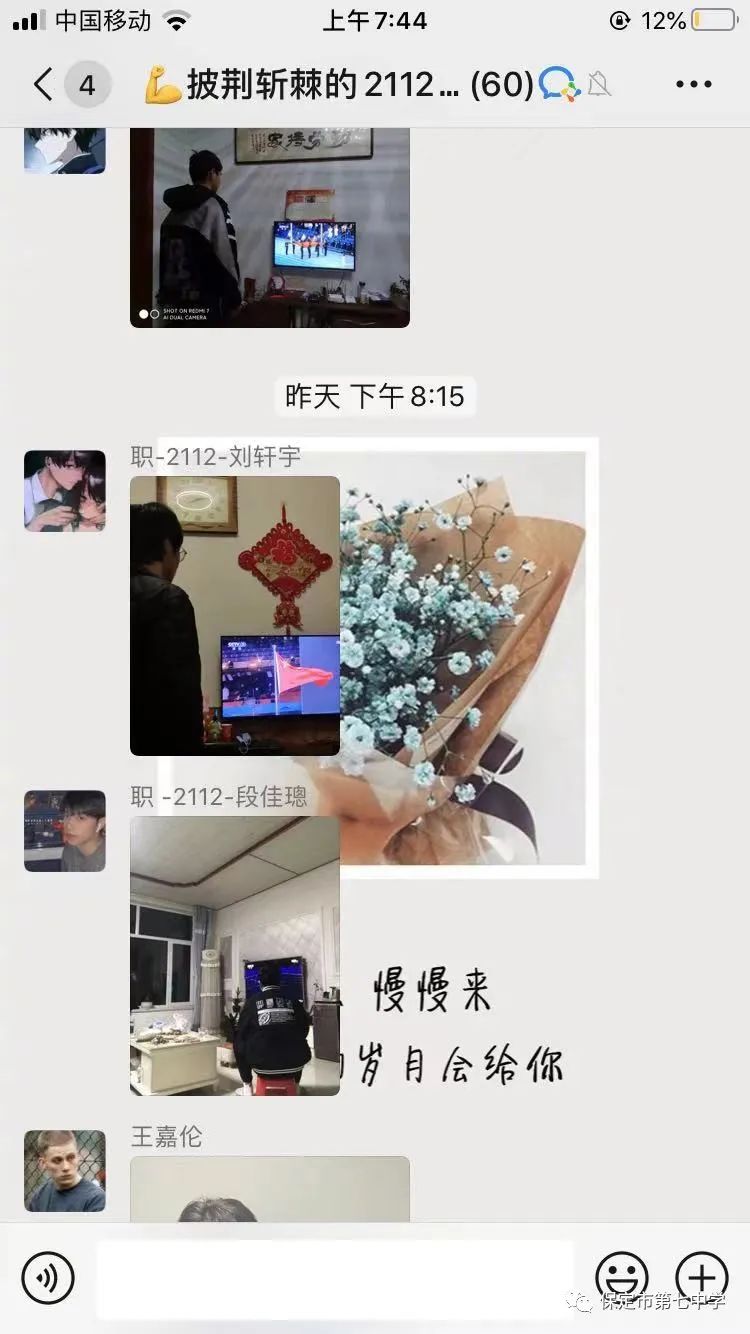
Task: Open the plus attachments menu
Action: (x=701, y=1277)
